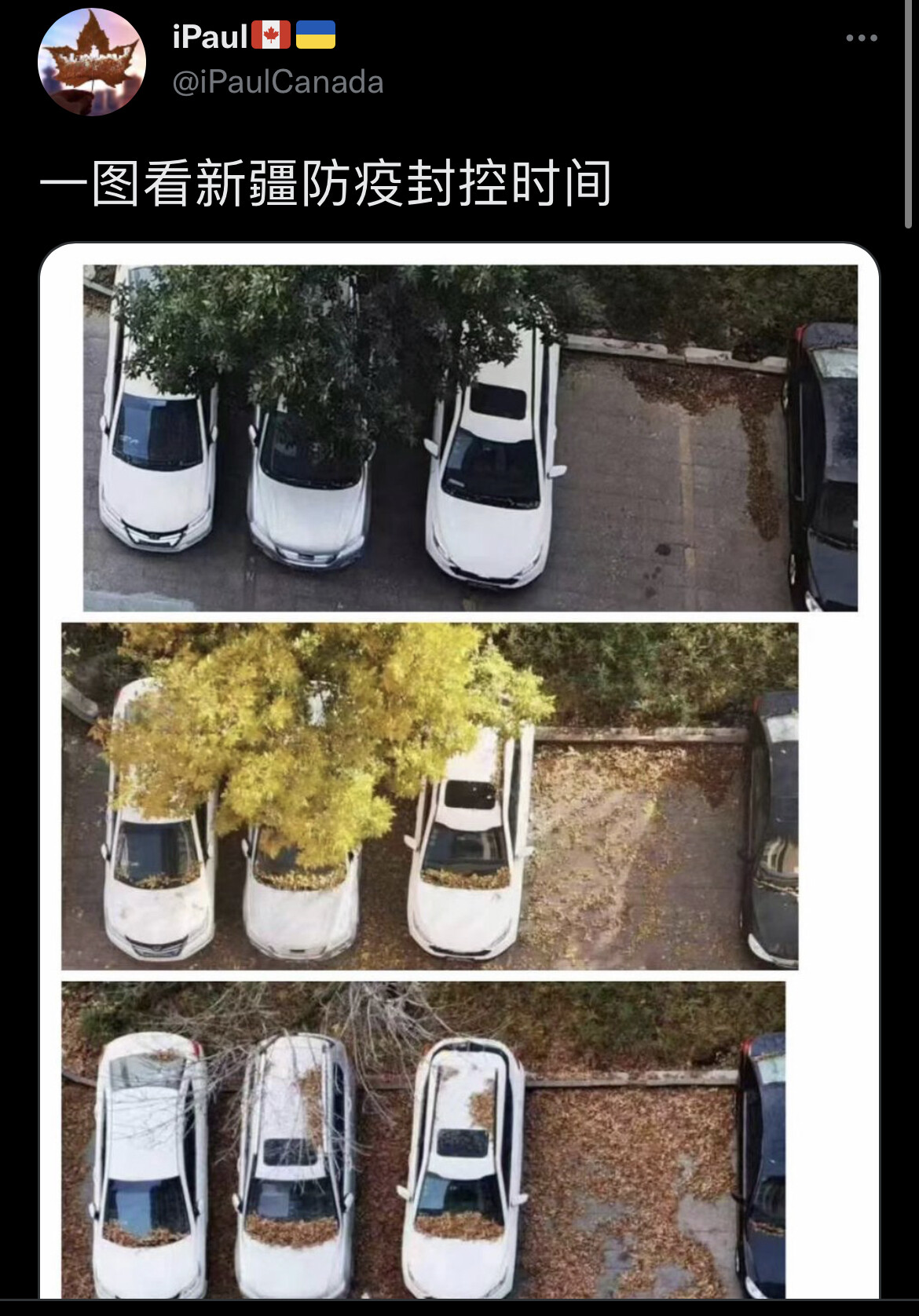Image resolution: width=919 pixels, height=1316 pixels.
Task: Open iPaul's profile picture
Action: tap(92, 62)
